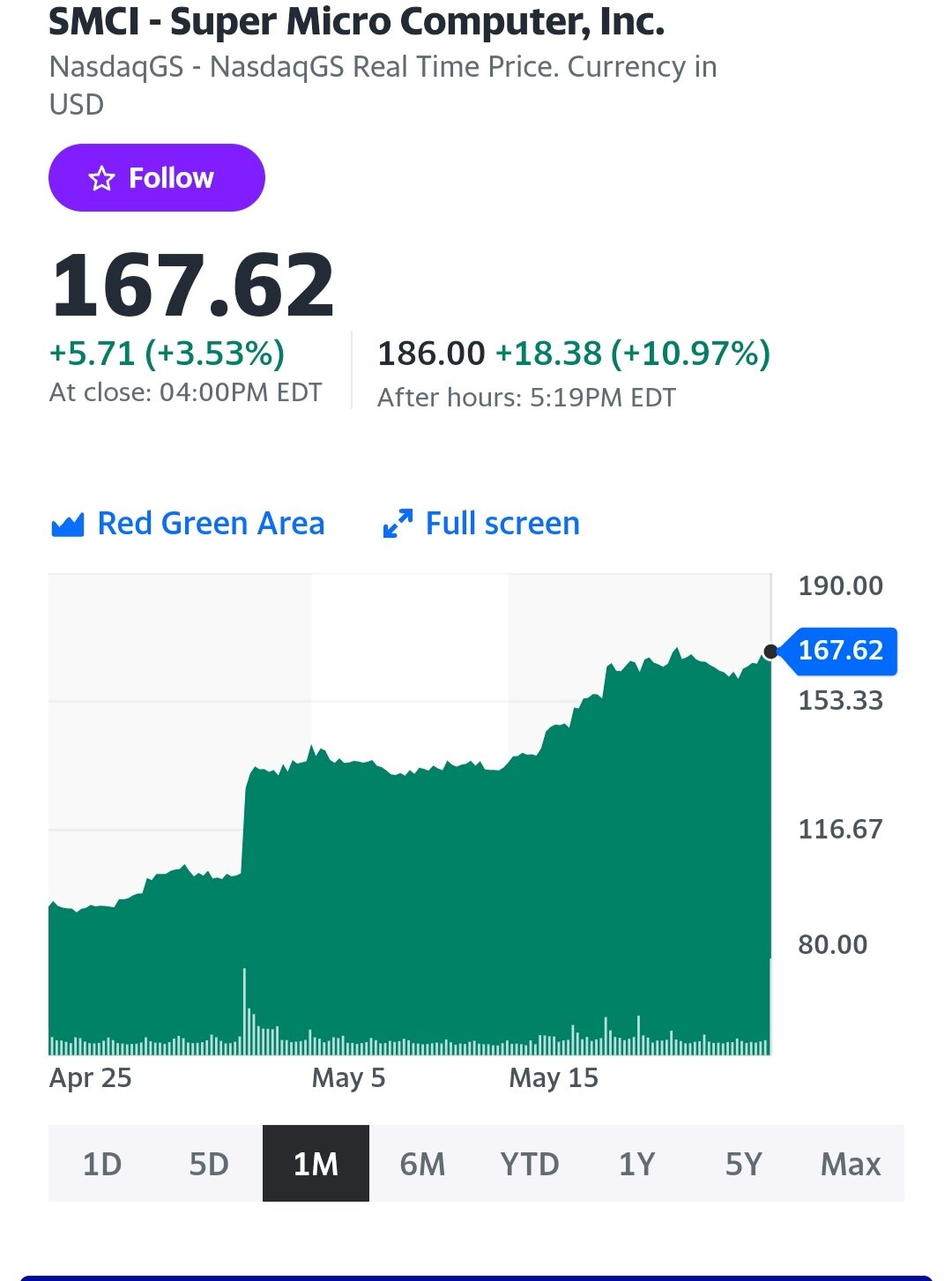The height and width of the screenshot is (1281, 952).
Task: Select the 1M time range
Action: tap(316, 1164)
